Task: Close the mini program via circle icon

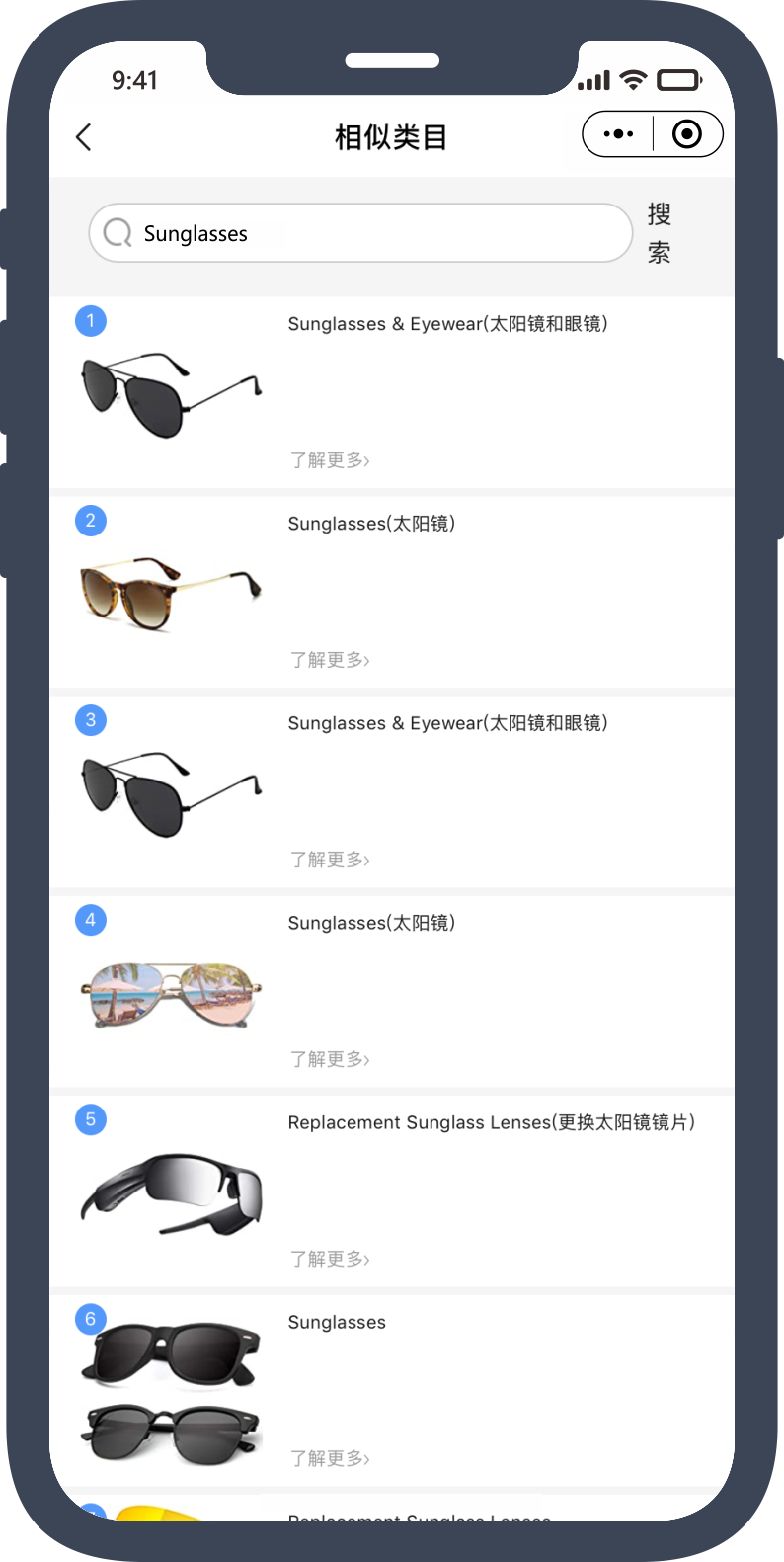Action: point(687,134)
